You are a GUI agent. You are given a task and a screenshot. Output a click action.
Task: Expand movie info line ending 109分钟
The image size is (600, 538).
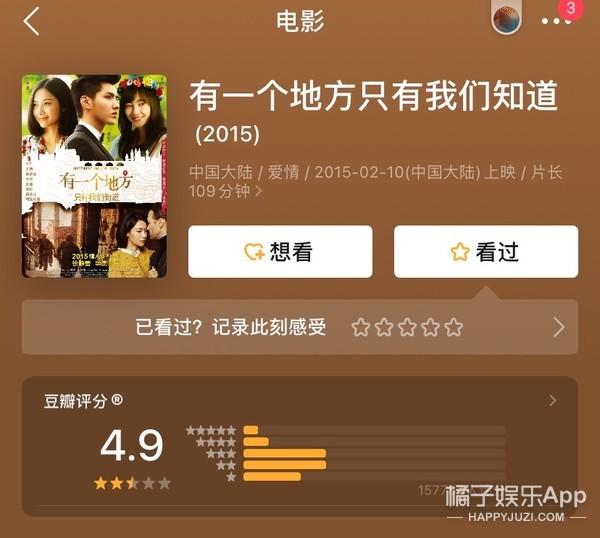(x=258, y=192)
